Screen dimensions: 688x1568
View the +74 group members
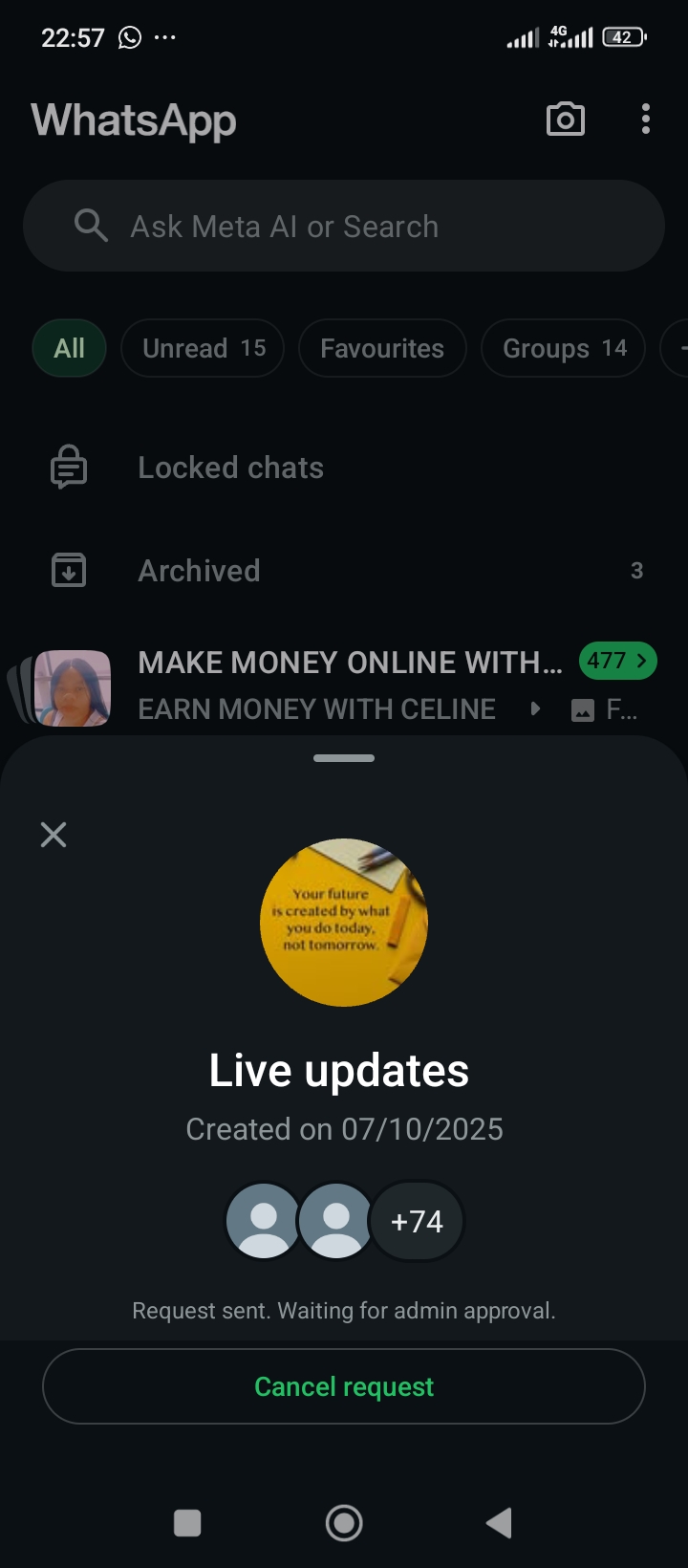[x=417, y=1221]
